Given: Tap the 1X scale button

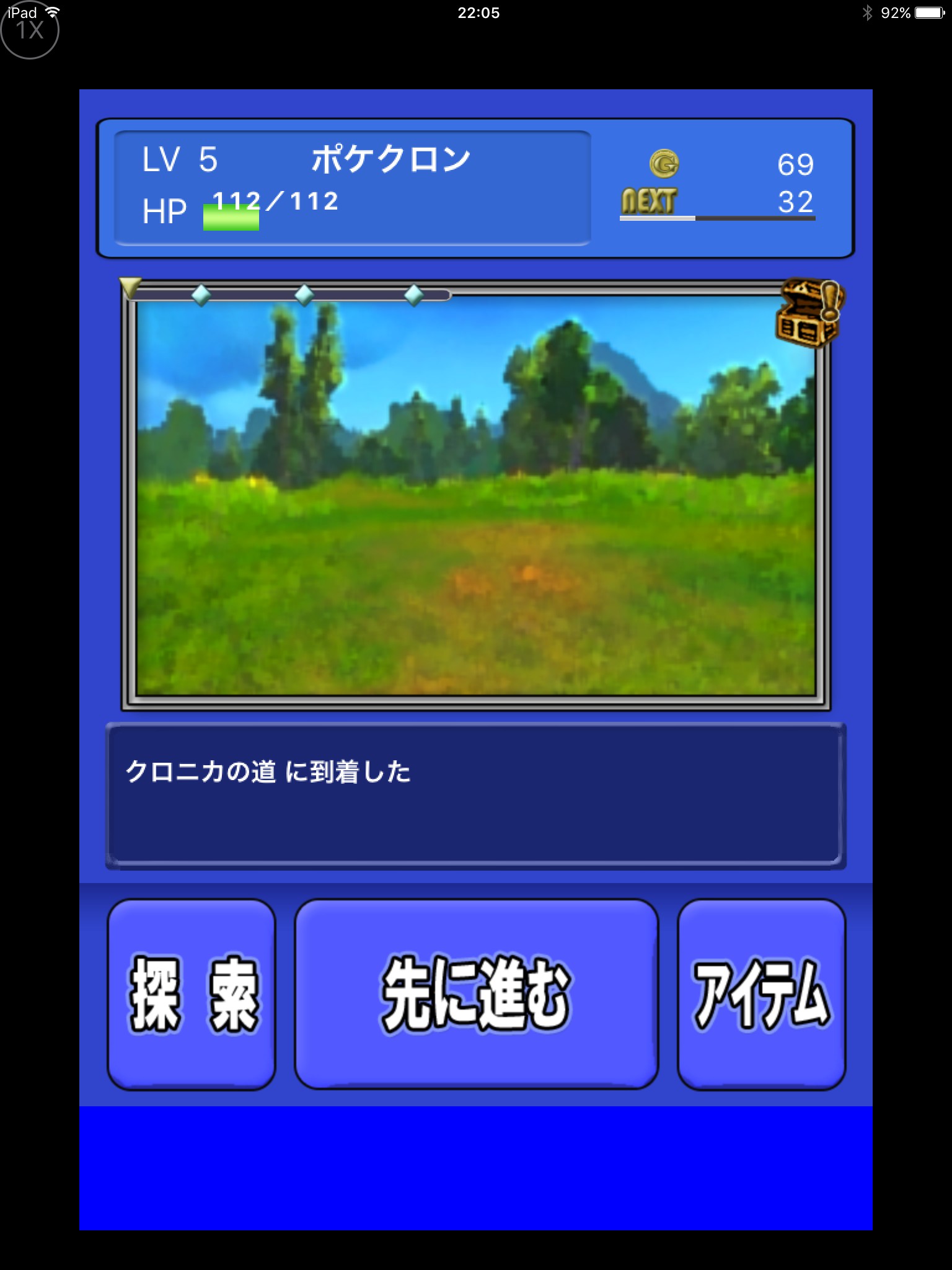Looking at the screenshot, I should coord(30,30).
